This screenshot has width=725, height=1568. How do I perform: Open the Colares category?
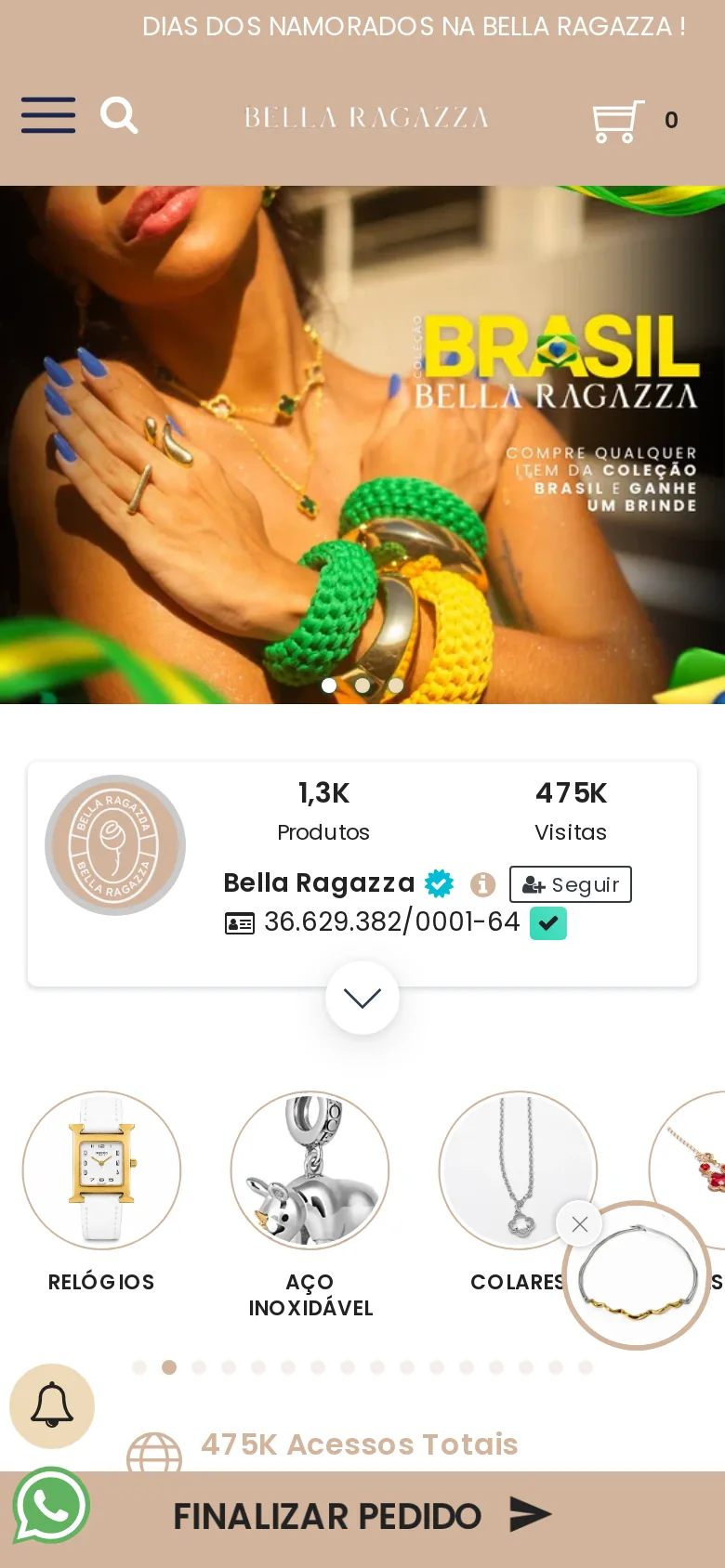point(518,1193)
